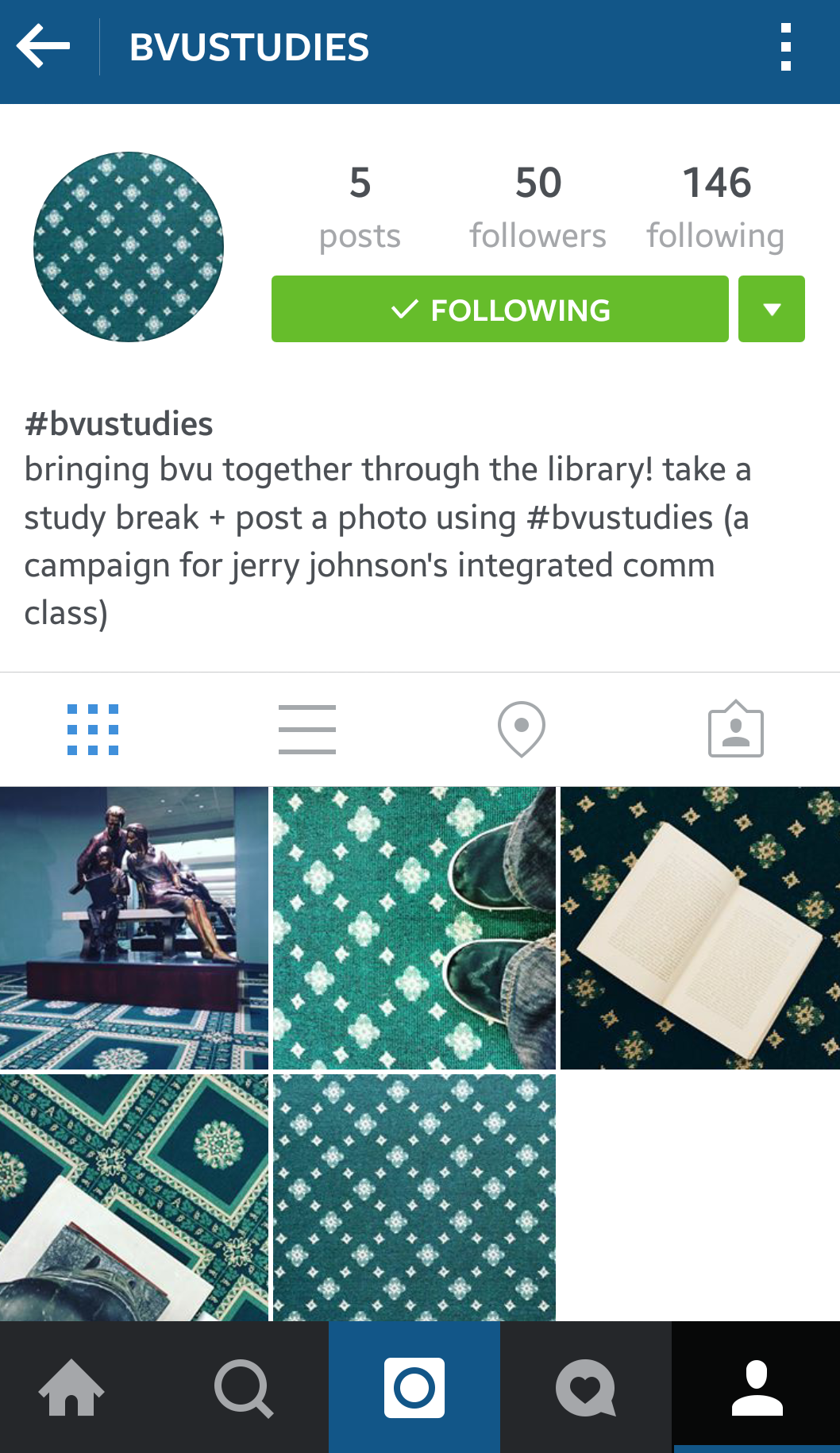Open the plain diamond-pattern carpet photo

pos(414,1197)
